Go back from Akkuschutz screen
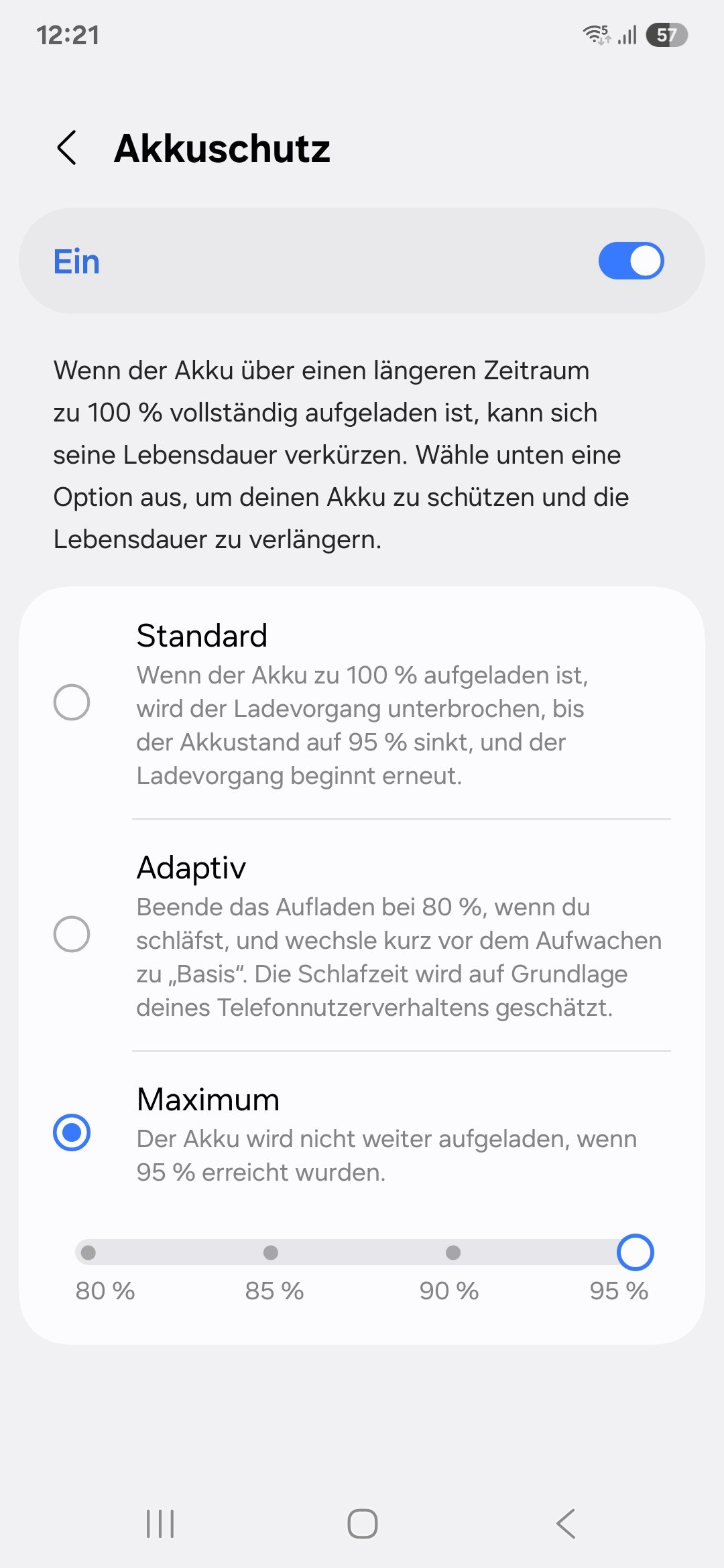This screenshot has width=724, height=1568. point(67,147)
